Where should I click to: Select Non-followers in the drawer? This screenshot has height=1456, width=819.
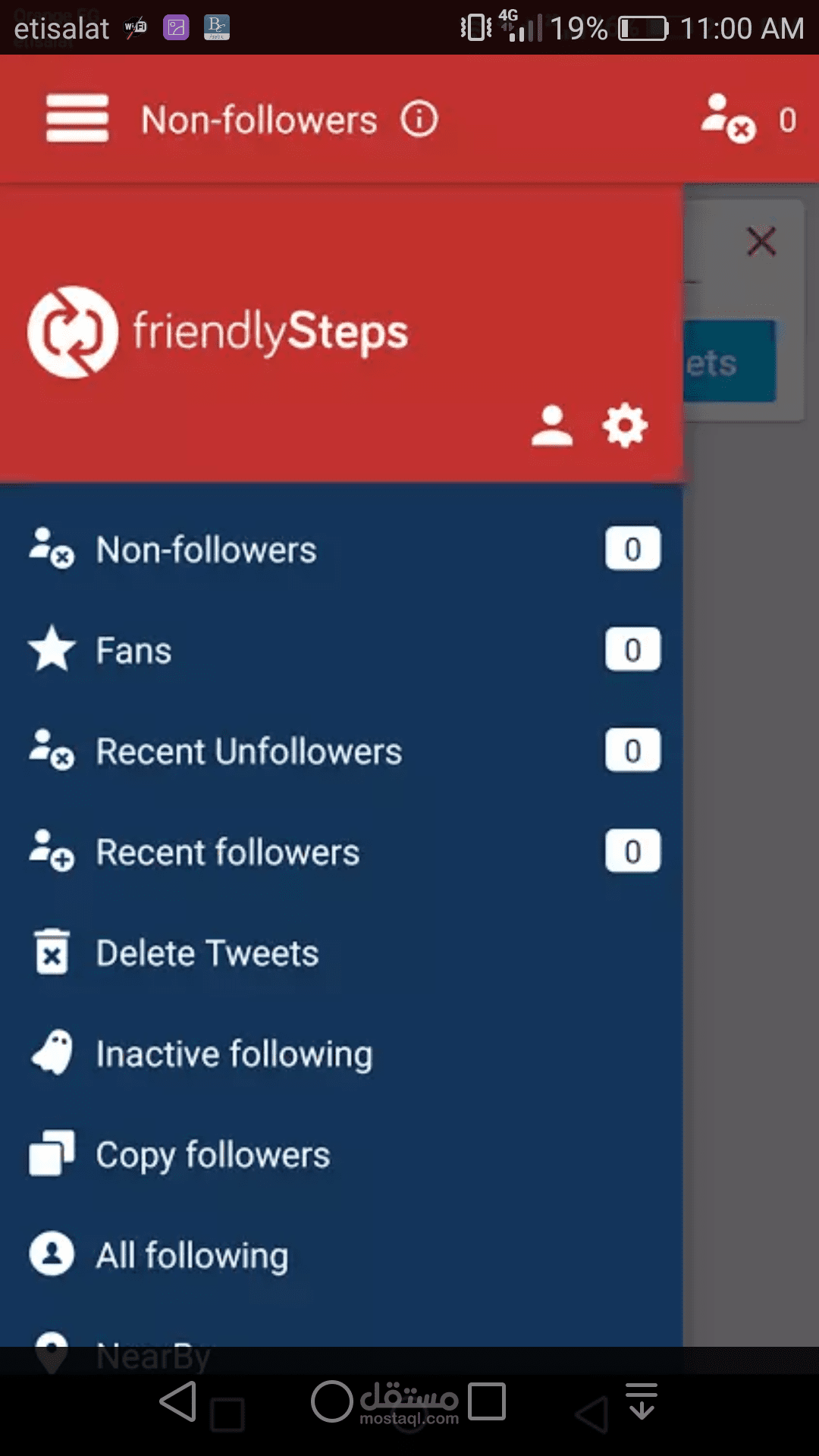tap(206, 549)
